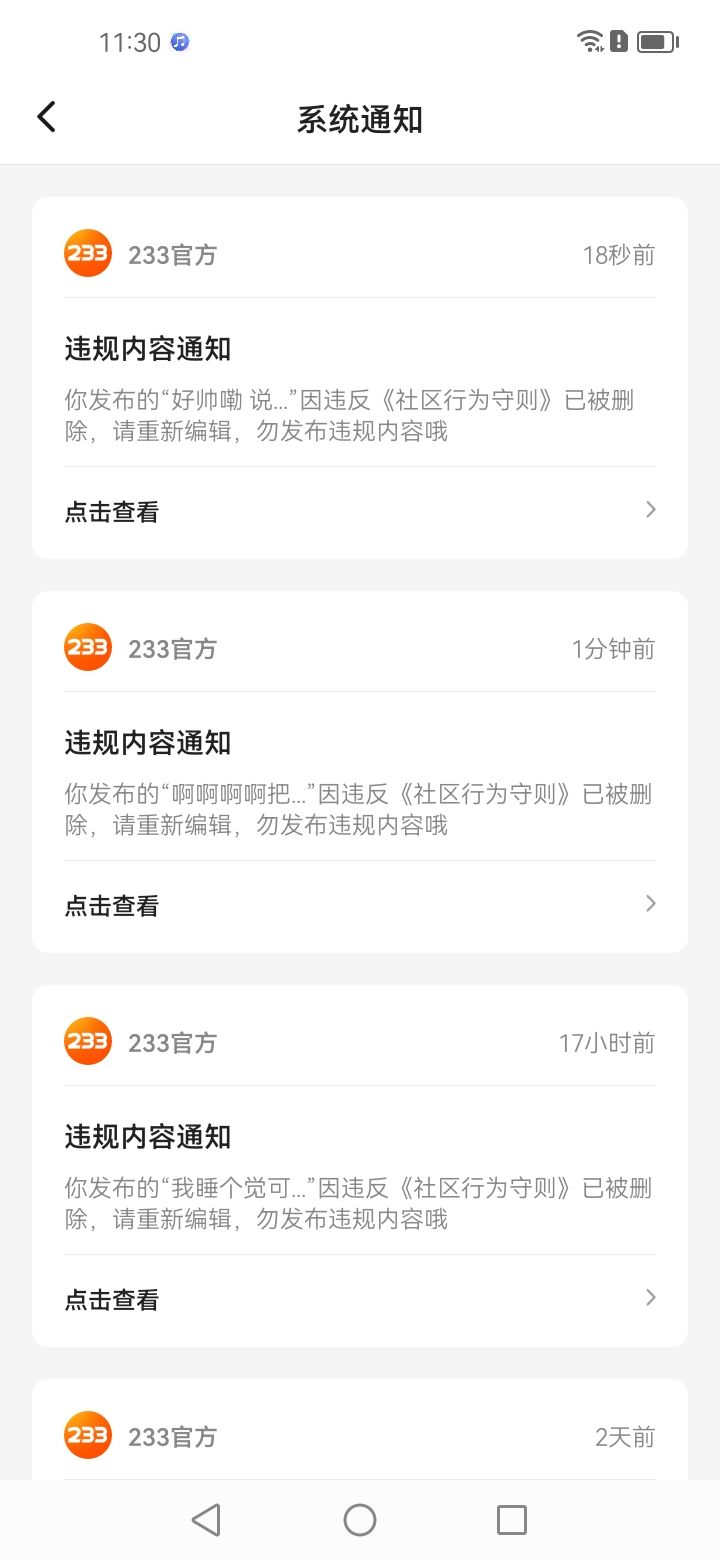Tap the system home button

coord(360,1520)
